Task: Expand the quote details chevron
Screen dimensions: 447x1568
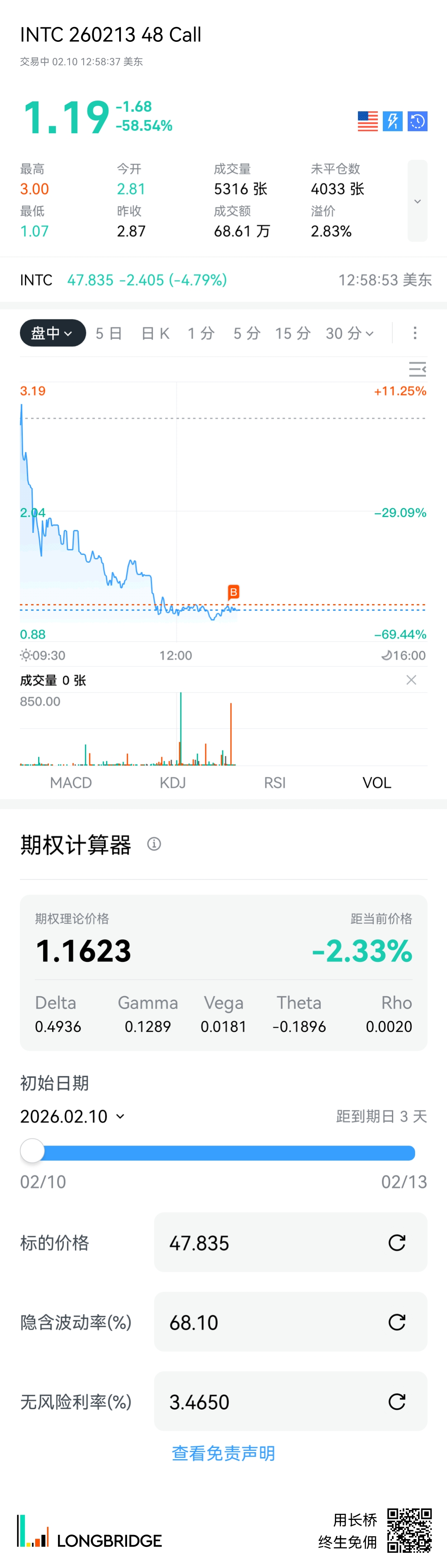Action: 417,201
